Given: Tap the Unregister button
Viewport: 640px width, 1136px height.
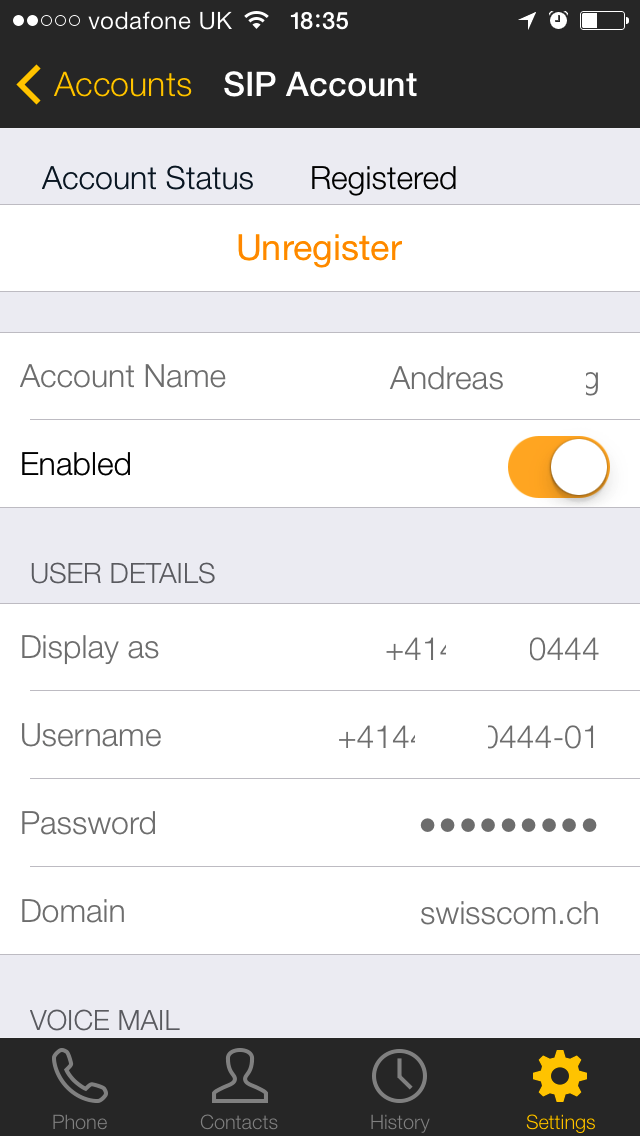Looking at the screenshot, I should (320, 248).
